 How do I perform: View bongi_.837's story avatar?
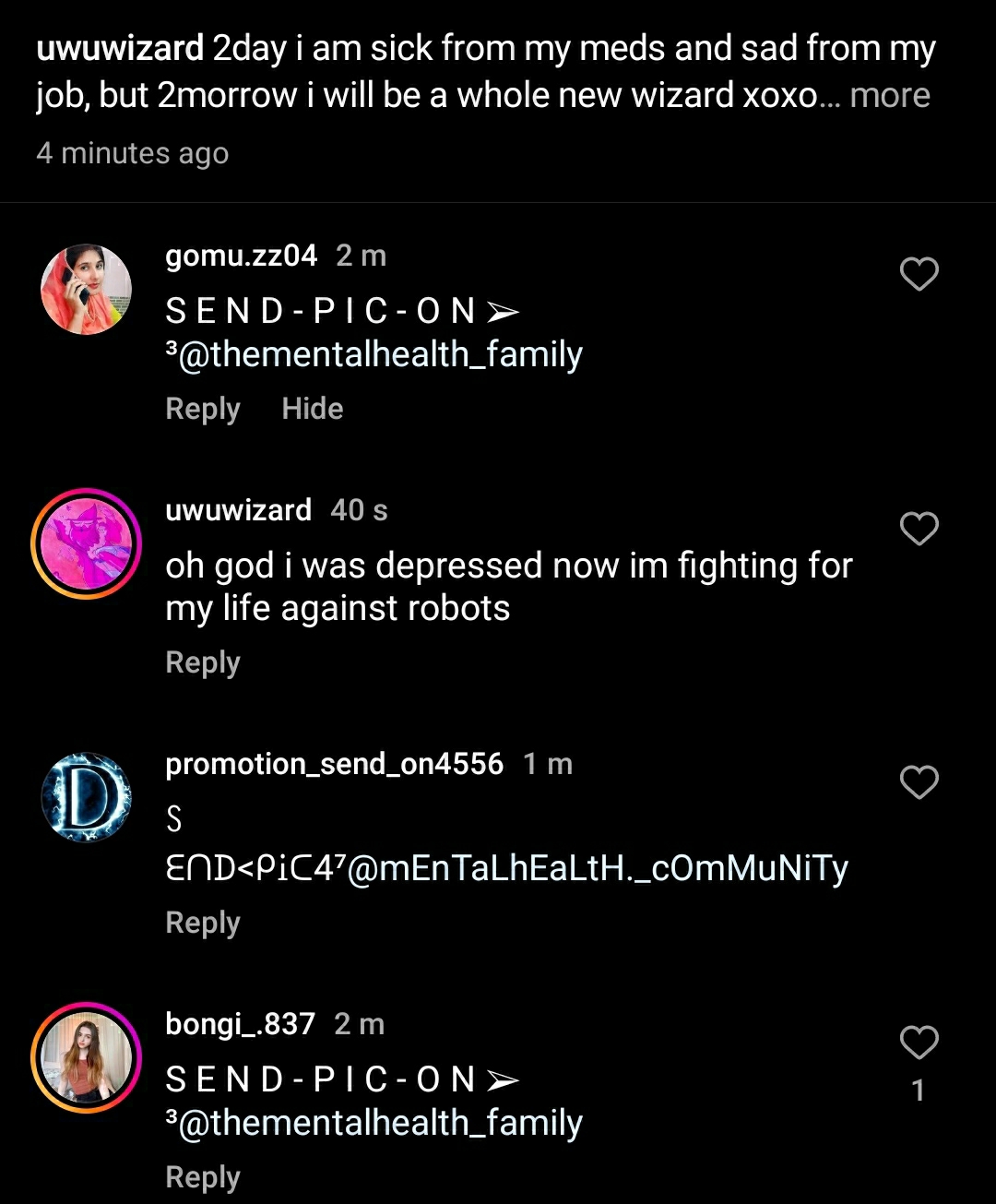tap(86, 1057)
